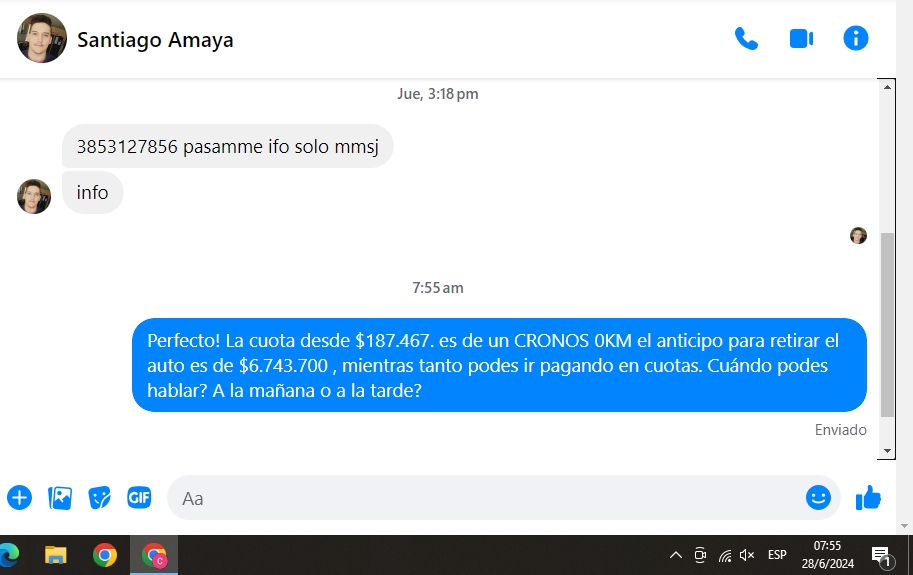
Task: Click the scrollbar down arrow
Action: click(x=887, y=452)
